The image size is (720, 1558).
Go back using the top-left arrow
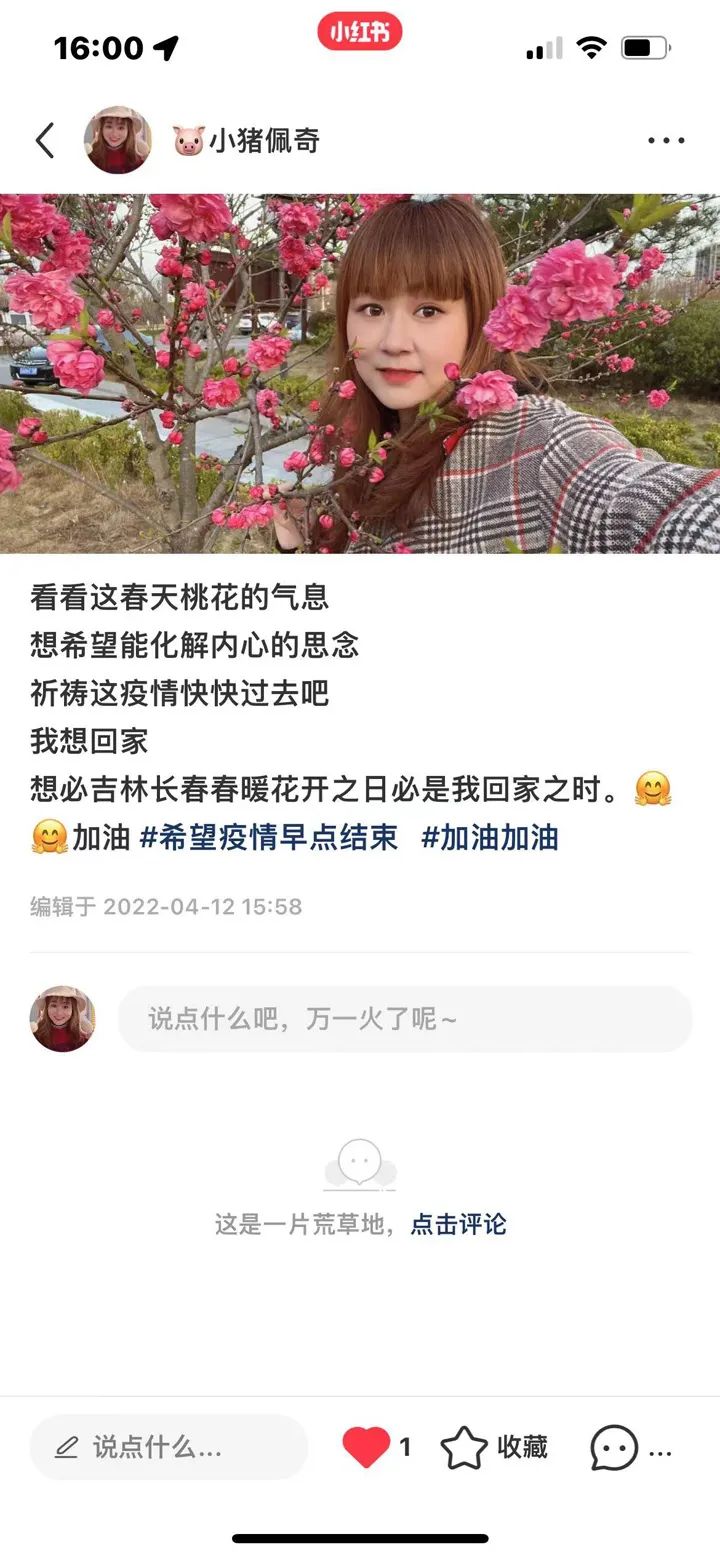pyautogui.click(x=45, y=141)
